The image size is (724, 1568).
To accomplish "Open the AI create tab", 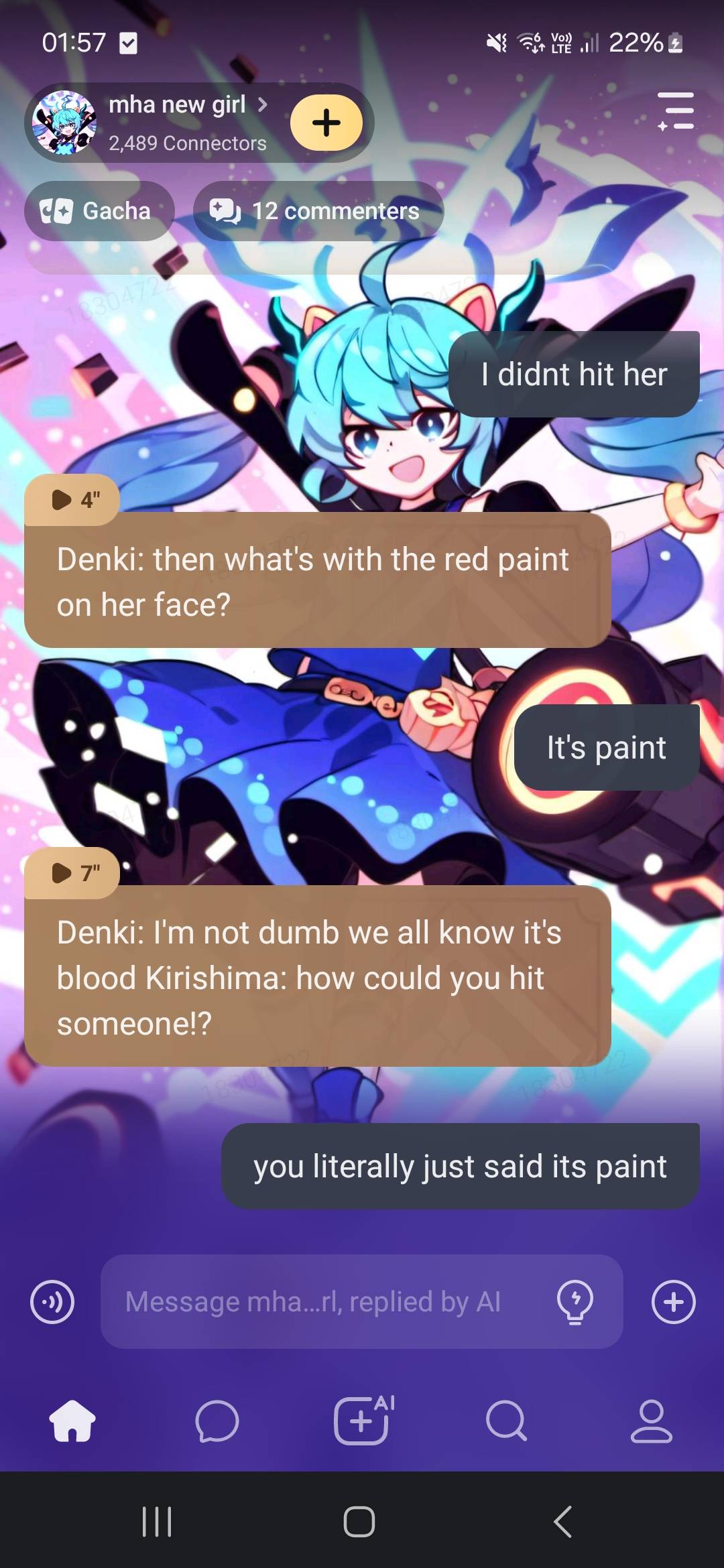I will pos(363,1421).
